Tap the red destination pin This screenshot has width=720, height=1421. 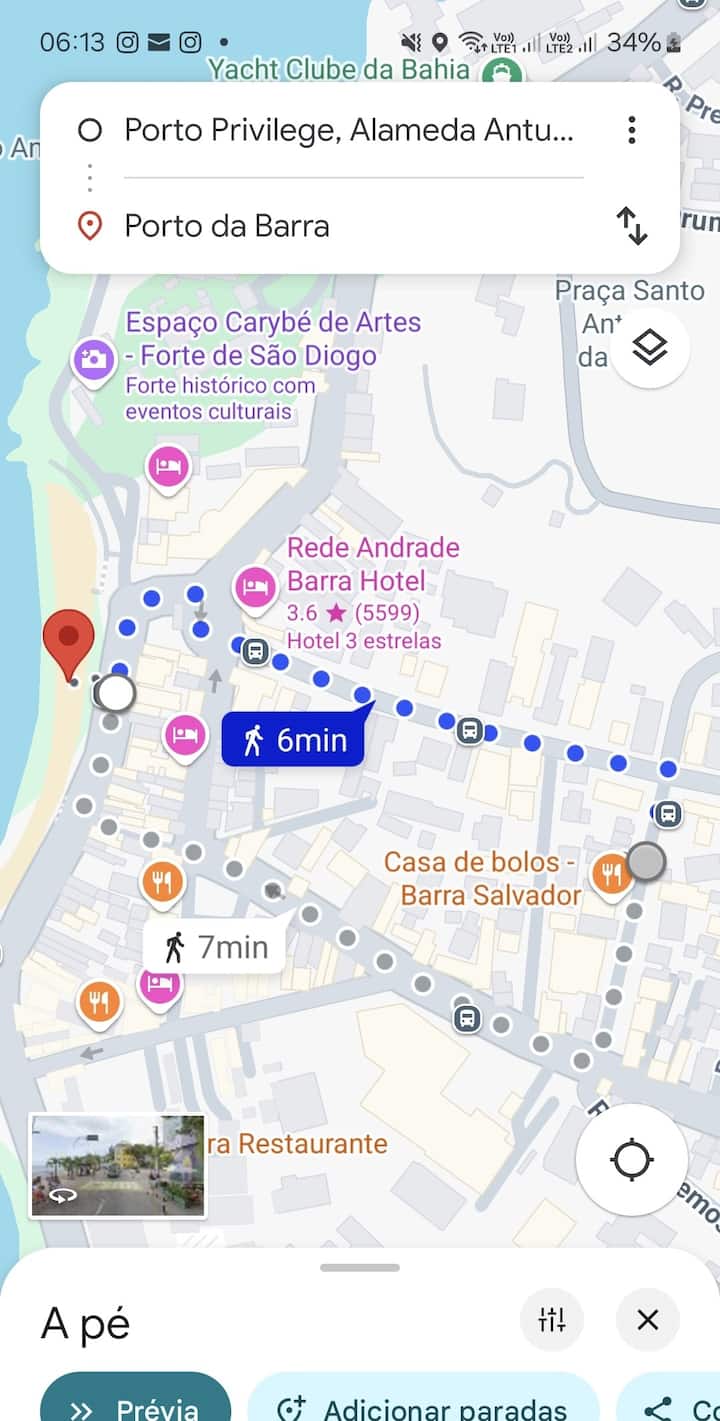pos(68,640)
